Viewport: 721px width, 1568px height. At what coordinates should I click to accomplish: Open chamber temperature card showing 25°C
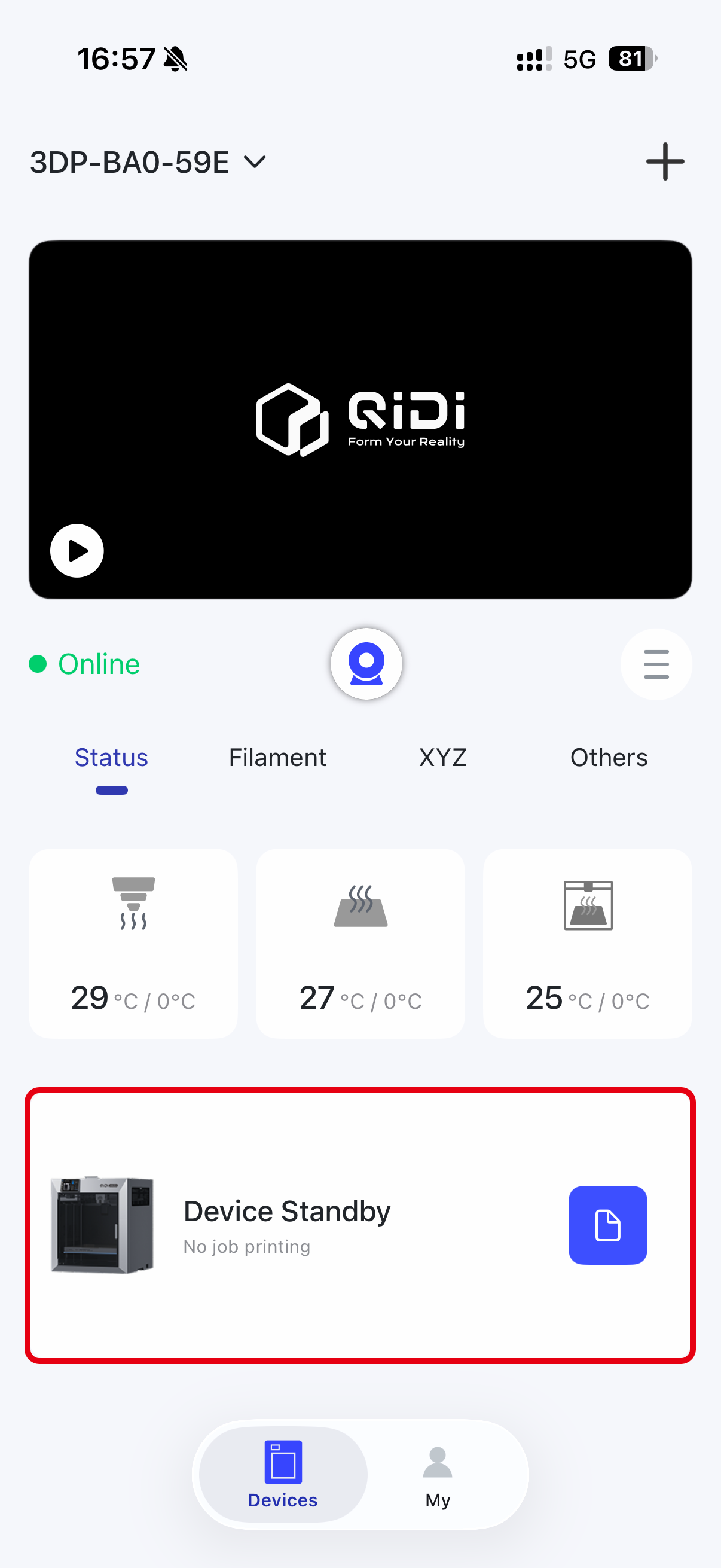click(x=587, y=943)
